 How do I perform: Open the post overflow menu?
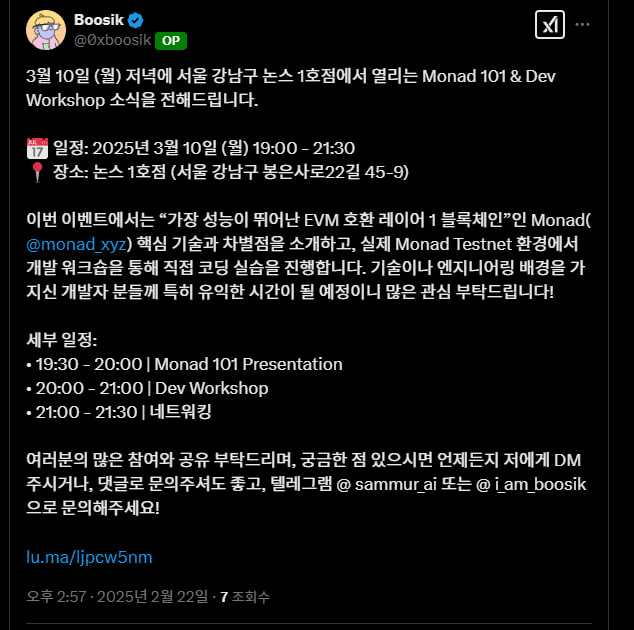pyautogui.click(x=583, y=24)
